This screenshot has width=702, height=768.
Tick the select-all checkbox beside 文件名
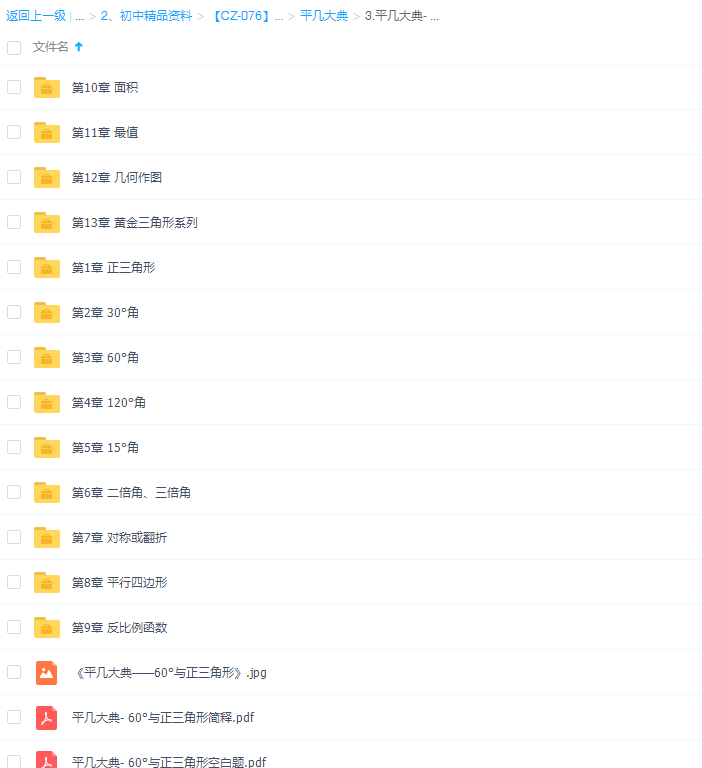[x=14, y=47]
